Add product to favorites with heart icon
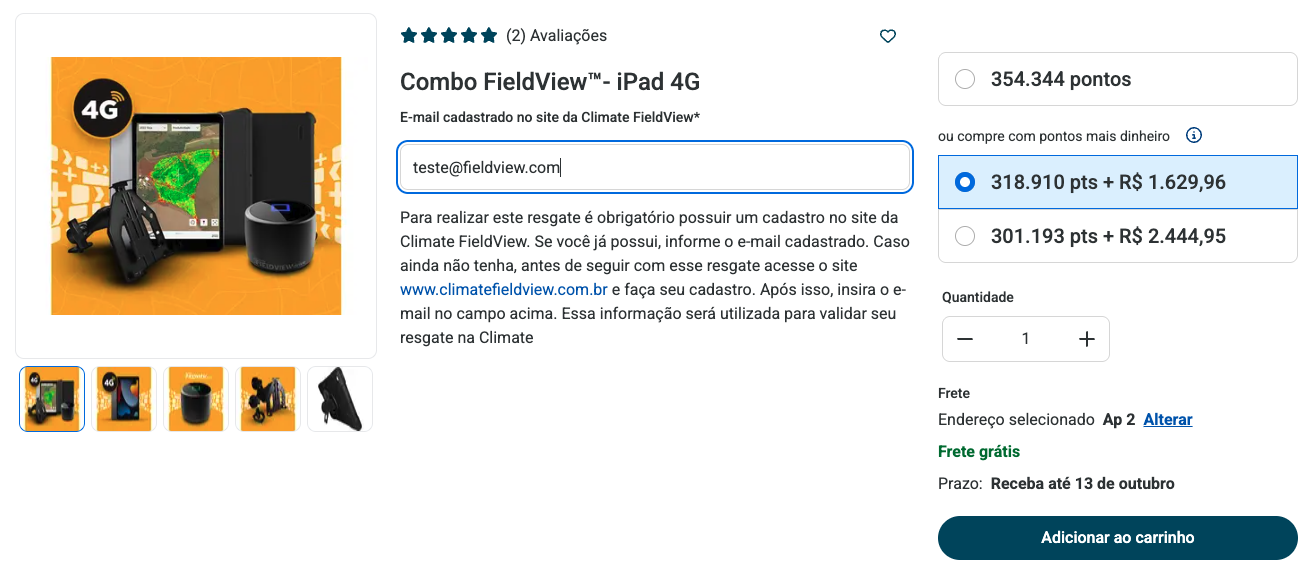The height and width of the screenshot is (569, 1314). pos(887,36)
